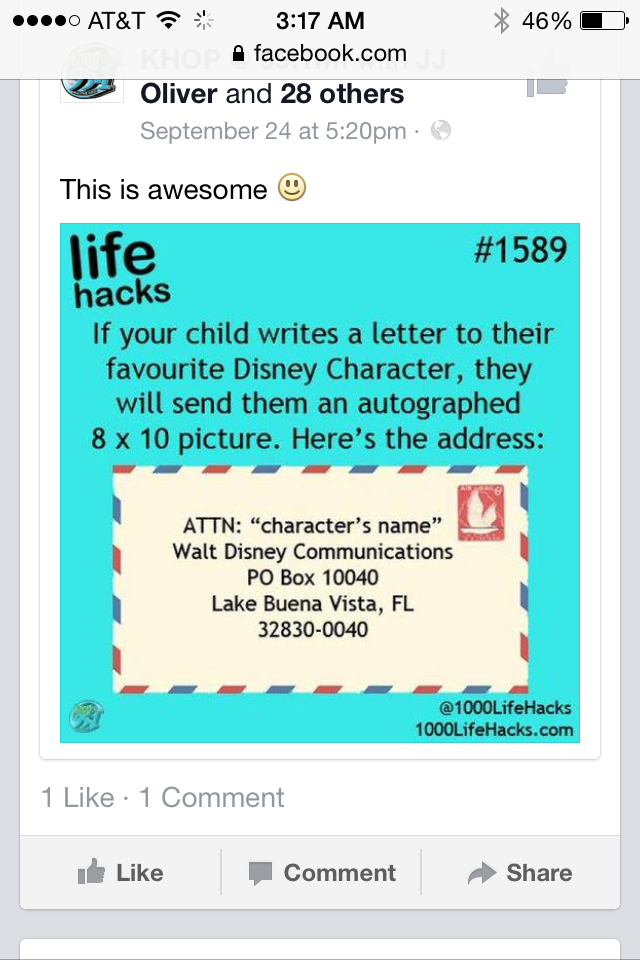This screenshot has height=960, width=640.
Task: Open the life hacks #1589 image
Action: pyautogui.click(x=320, y=482)
